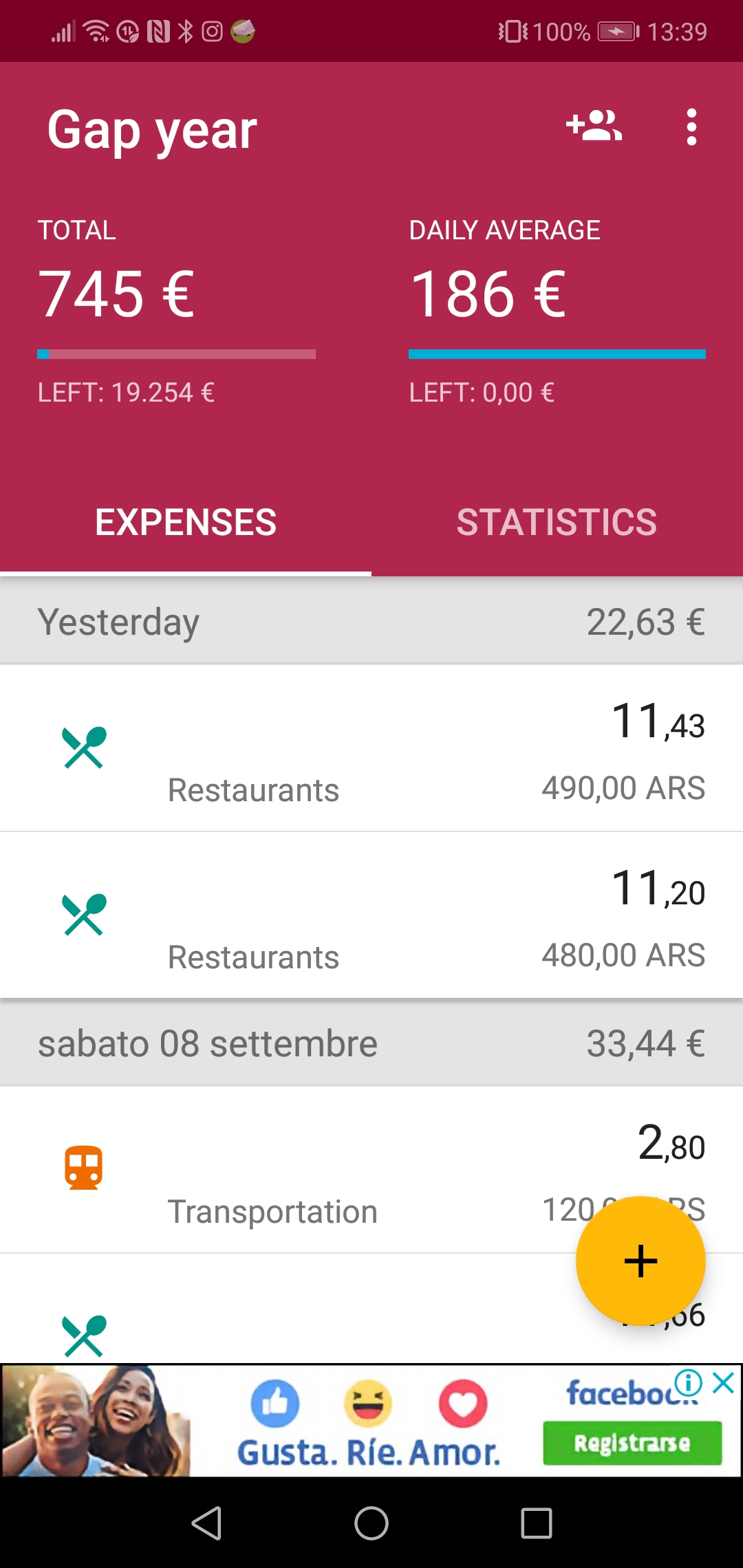The width and height of the screenshot is (743, 1568).
Task: Open the Transportation expense of 2,80
Action: (x=371, y=1170)
